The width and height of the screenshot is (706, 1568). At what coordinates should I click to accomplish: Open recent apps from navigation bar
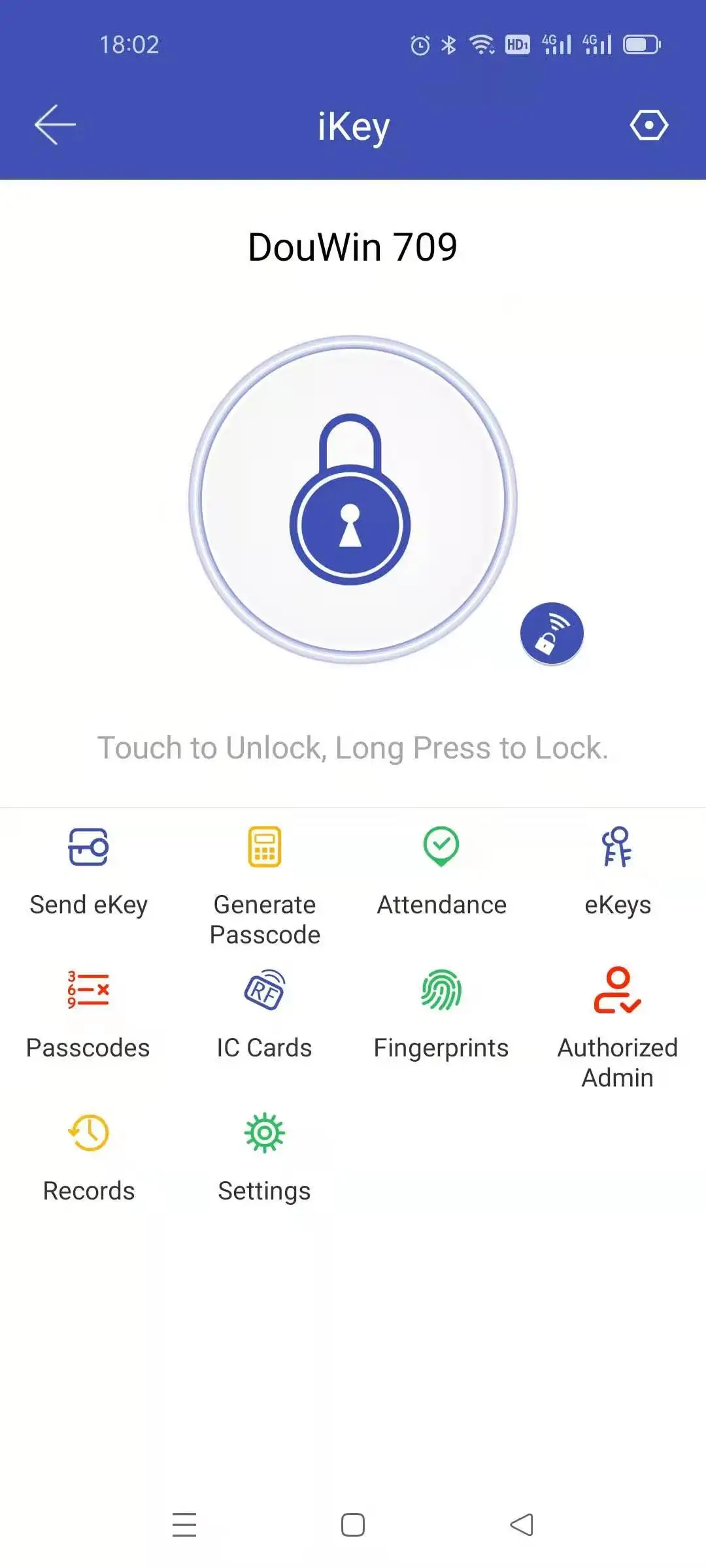184,1525
